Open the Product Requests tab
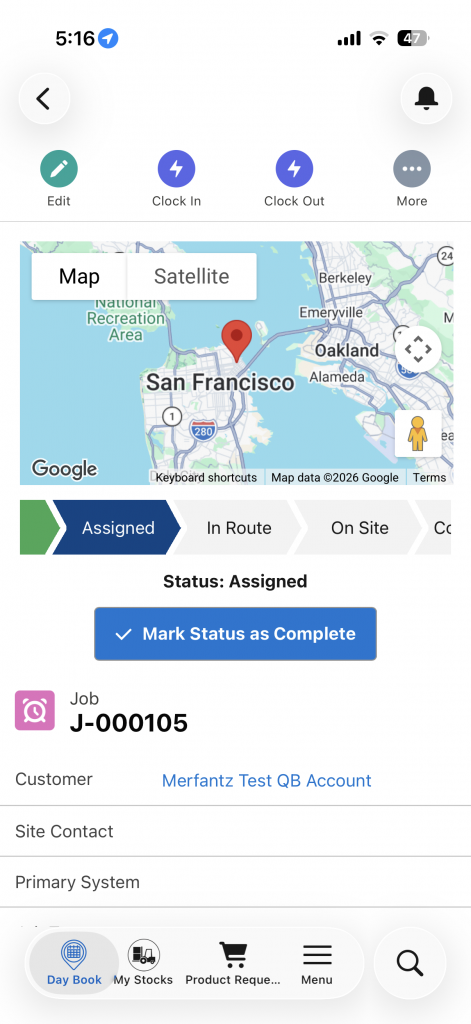This screenshot has width=471, height=1024. (233, 963)
